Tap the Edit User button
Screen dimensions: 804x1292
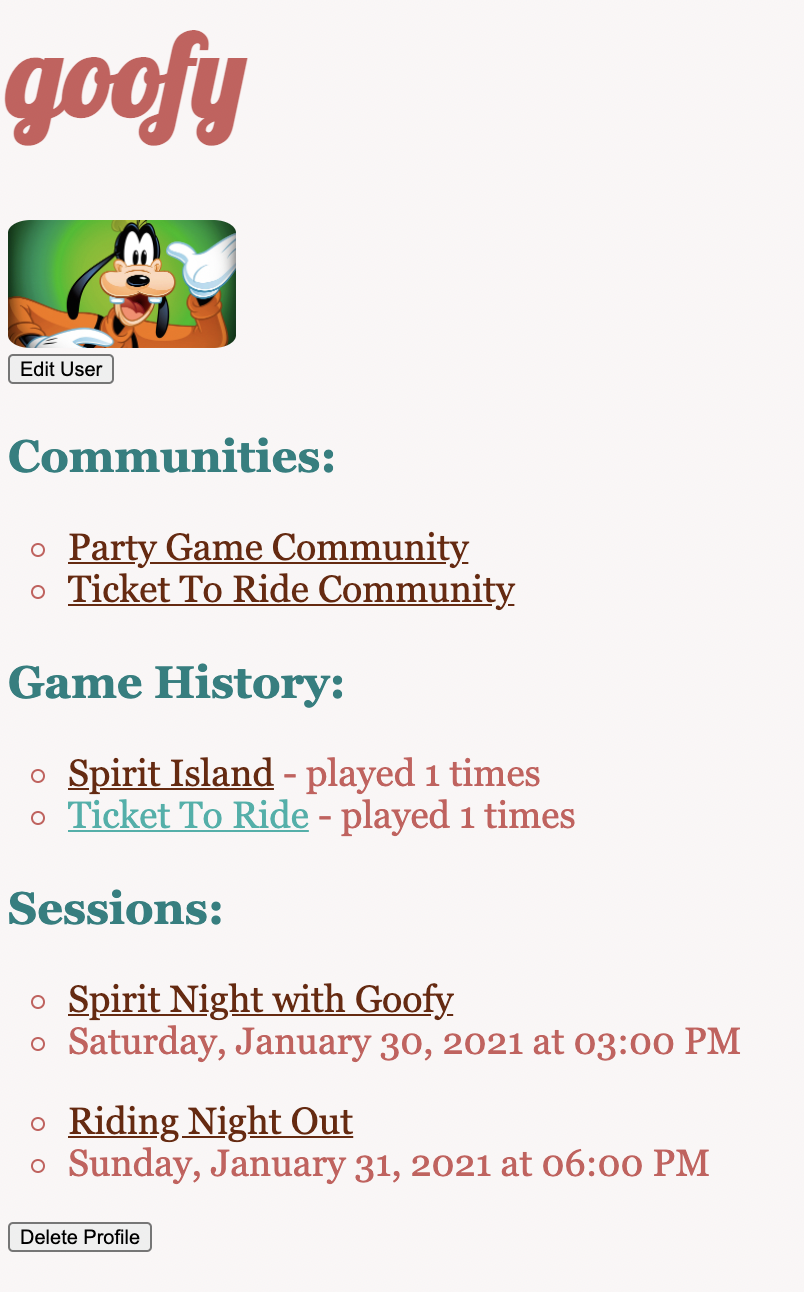tap(61, 369)
